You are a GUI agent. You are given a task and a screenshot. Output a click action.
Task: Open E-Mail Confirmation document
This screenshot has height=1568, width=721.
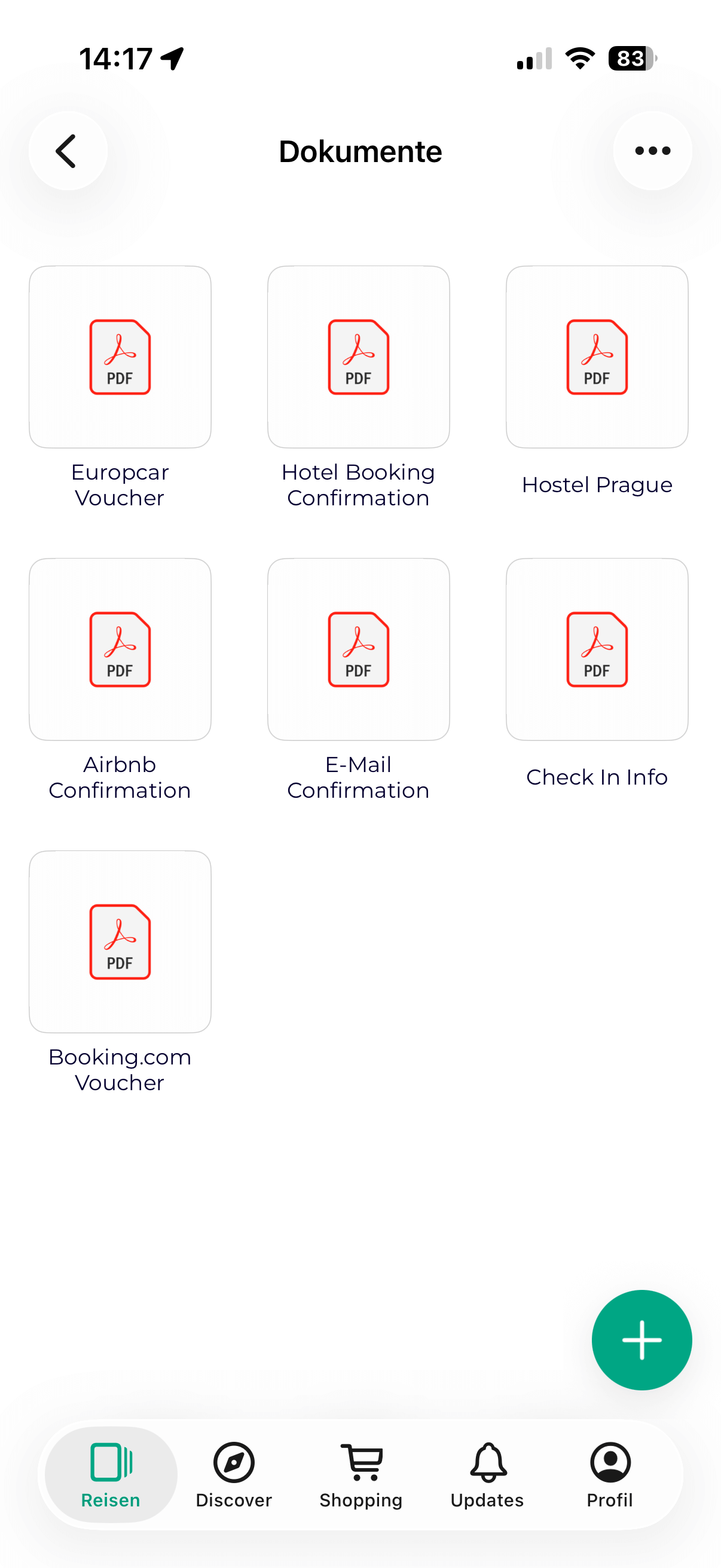click(x=358, y=649)
